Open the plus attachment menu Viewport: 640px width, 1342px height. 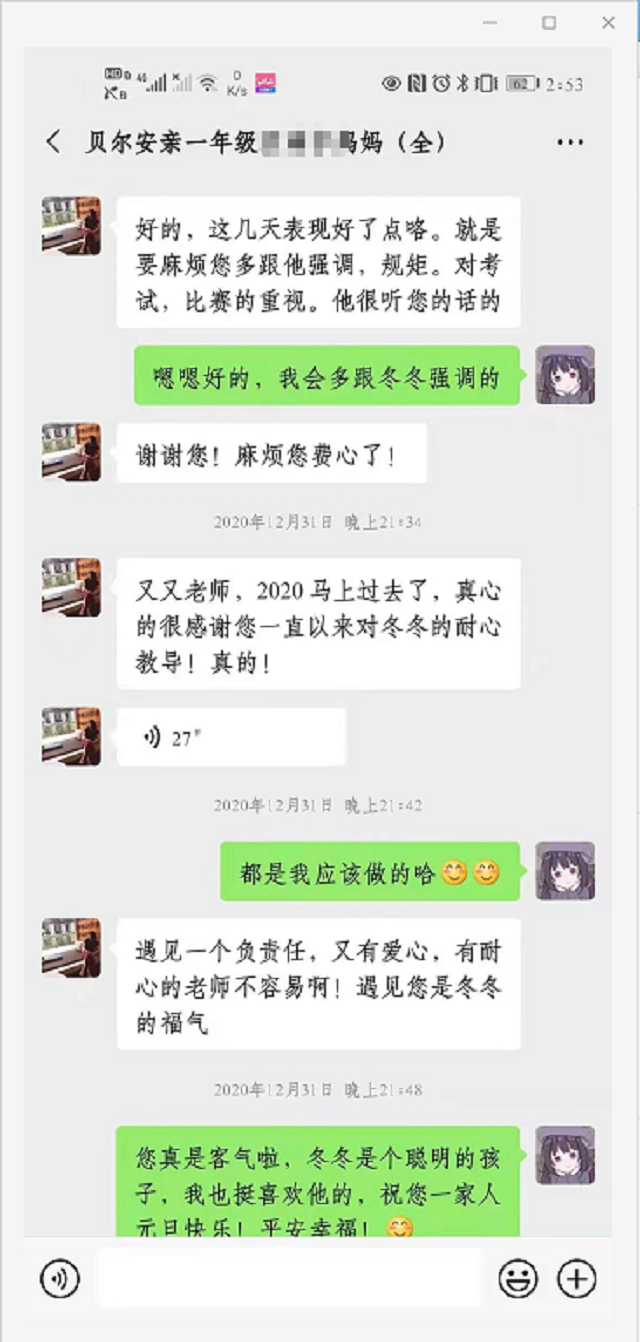pos(577,1278)
